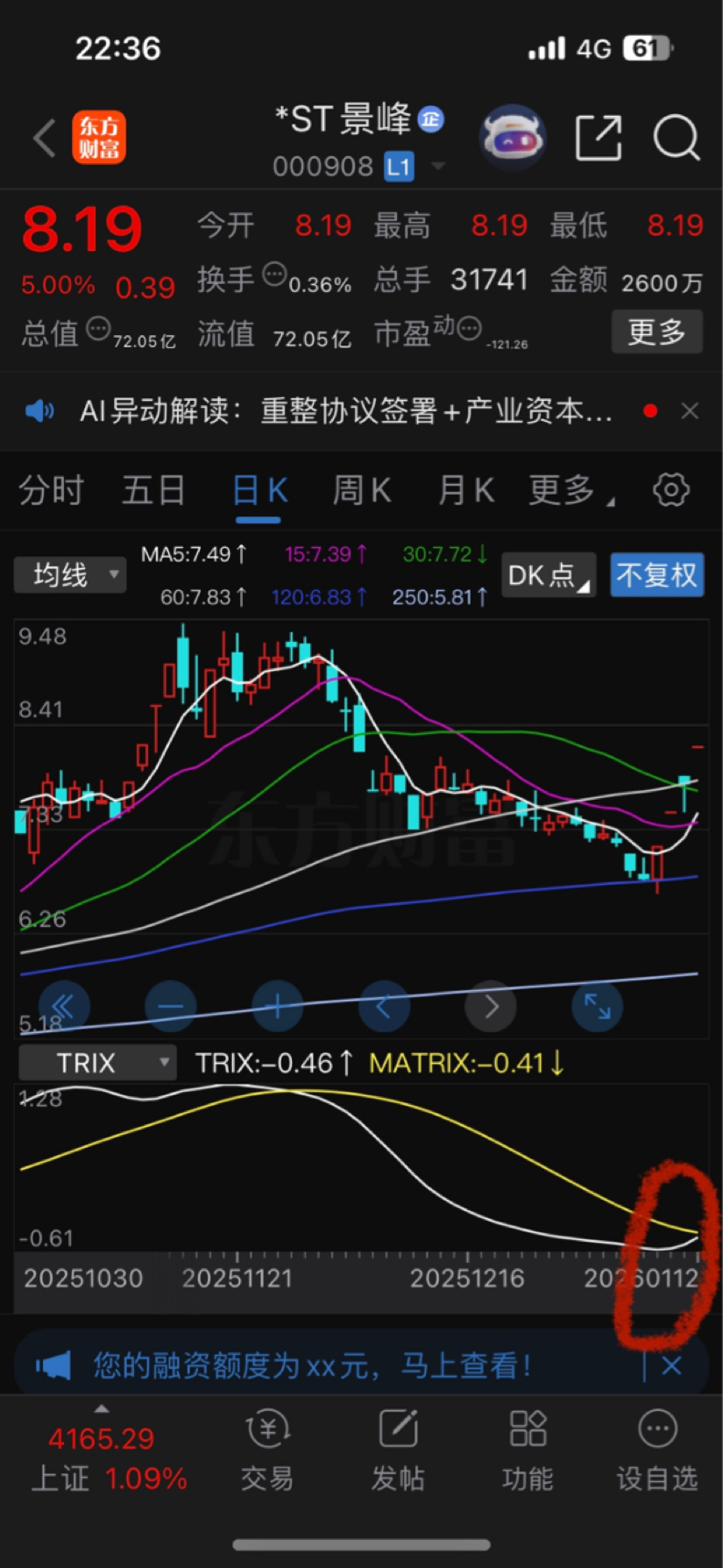Dismiss the AI异动解读 banner
This screenshot has height=1568, width=723.
(690, 410)
